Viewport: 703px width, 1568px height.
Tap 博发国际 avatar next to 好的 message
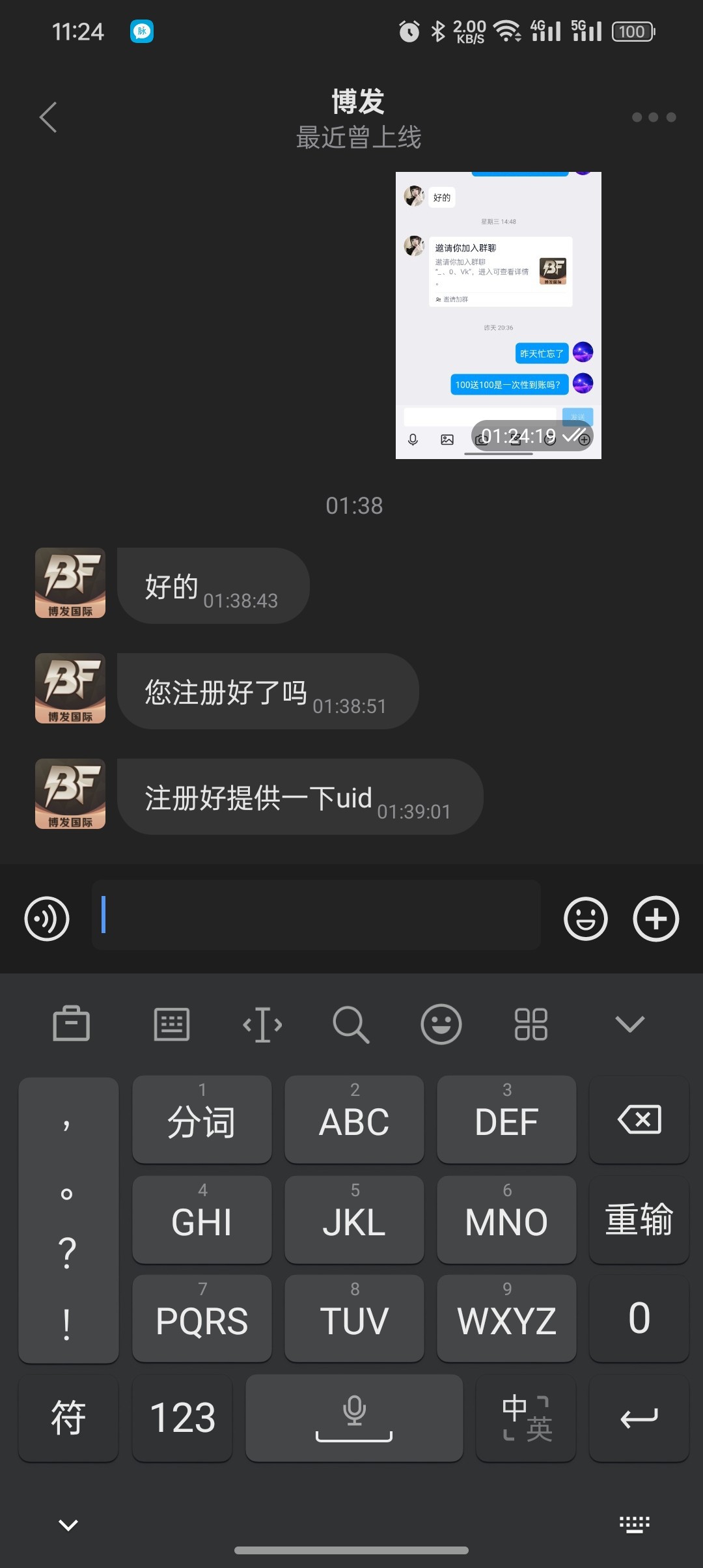tap(70, 583)
